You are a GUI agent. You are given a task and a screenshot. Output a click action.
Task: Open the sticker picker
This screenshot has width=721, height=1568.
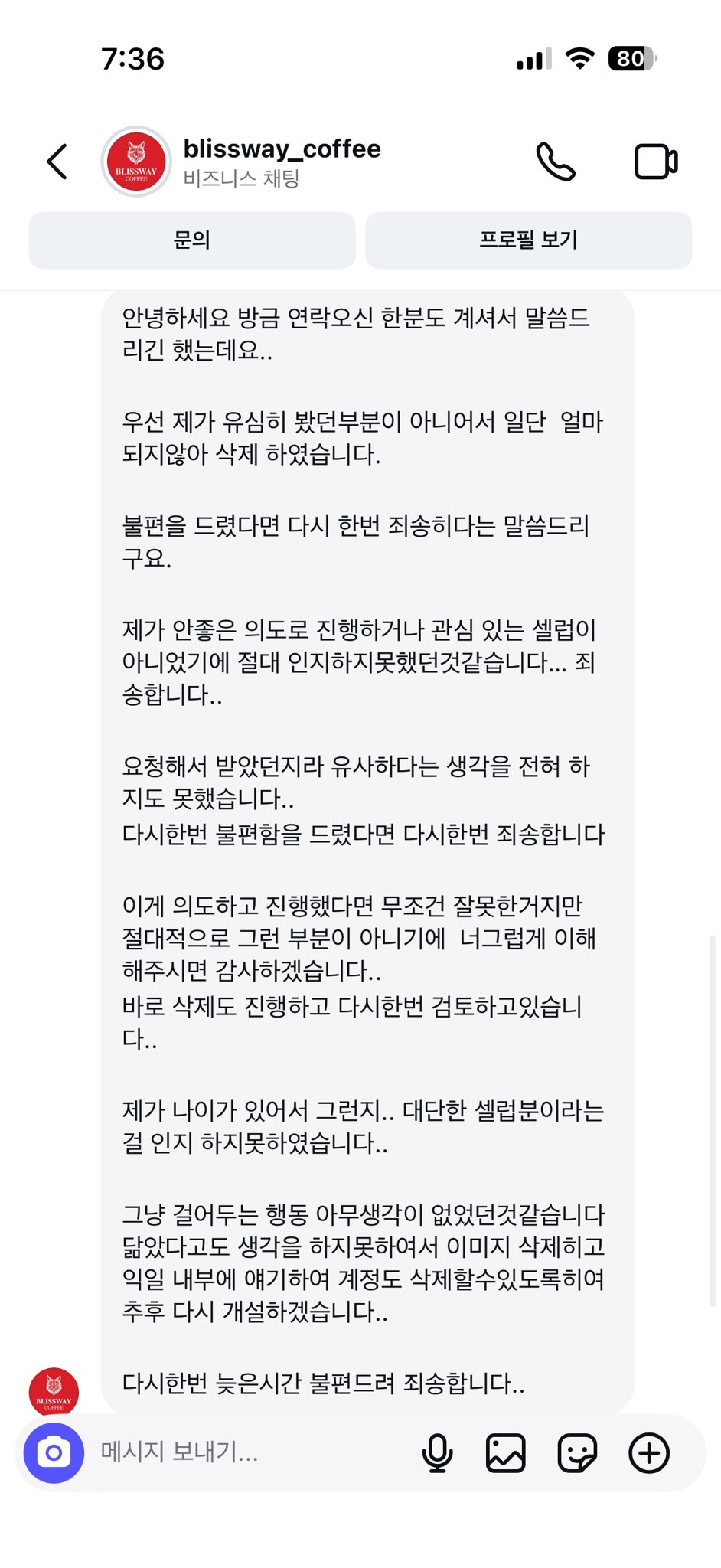(x=576, y=1452)
